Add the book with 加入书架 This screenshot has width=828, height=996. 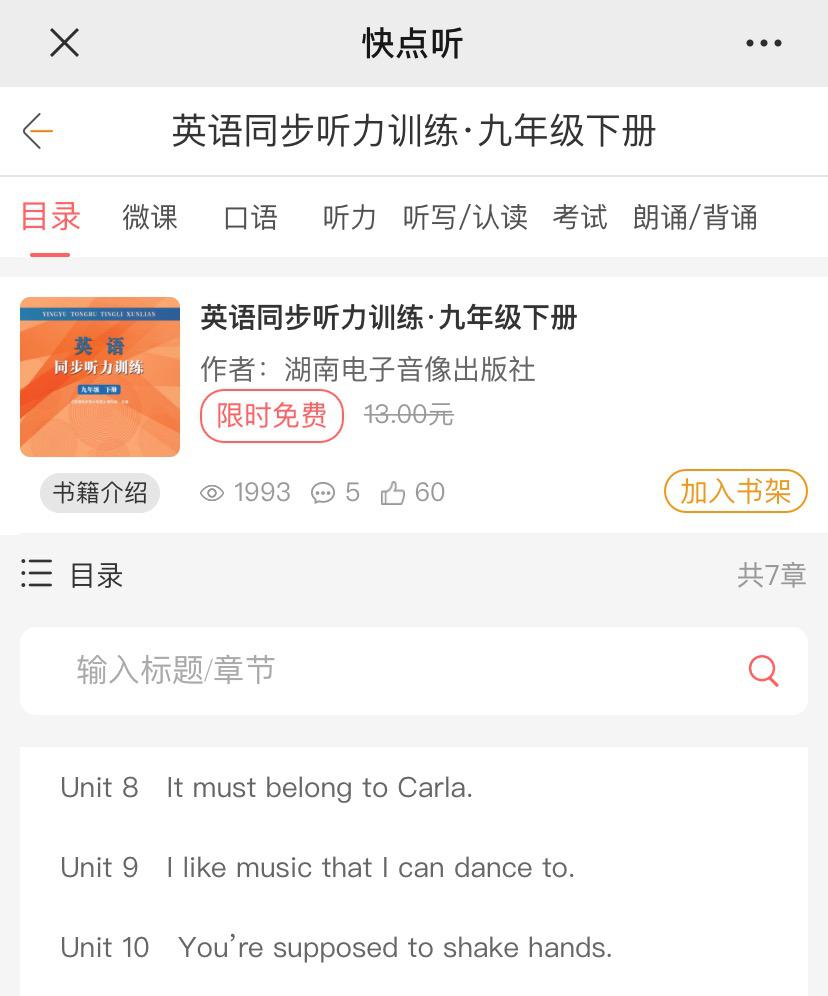coord(735,492)
